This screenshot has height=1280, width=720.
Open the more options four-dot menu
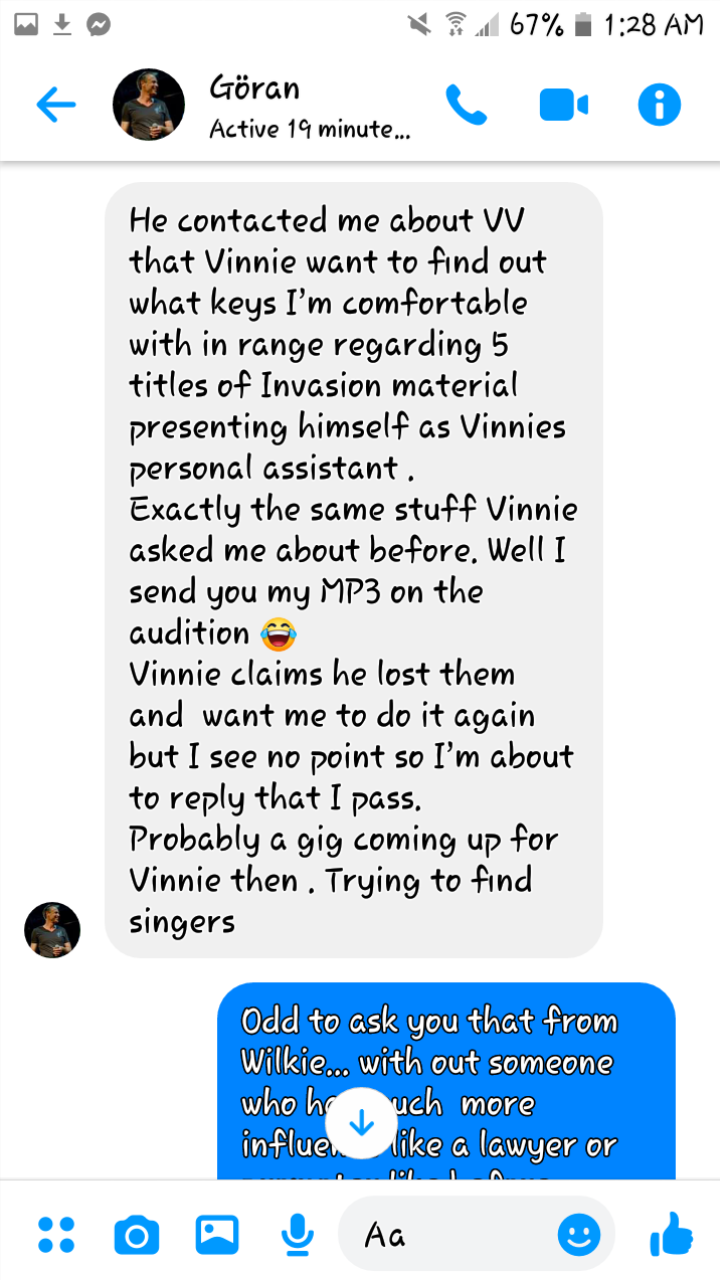(x=56, y=1235)
